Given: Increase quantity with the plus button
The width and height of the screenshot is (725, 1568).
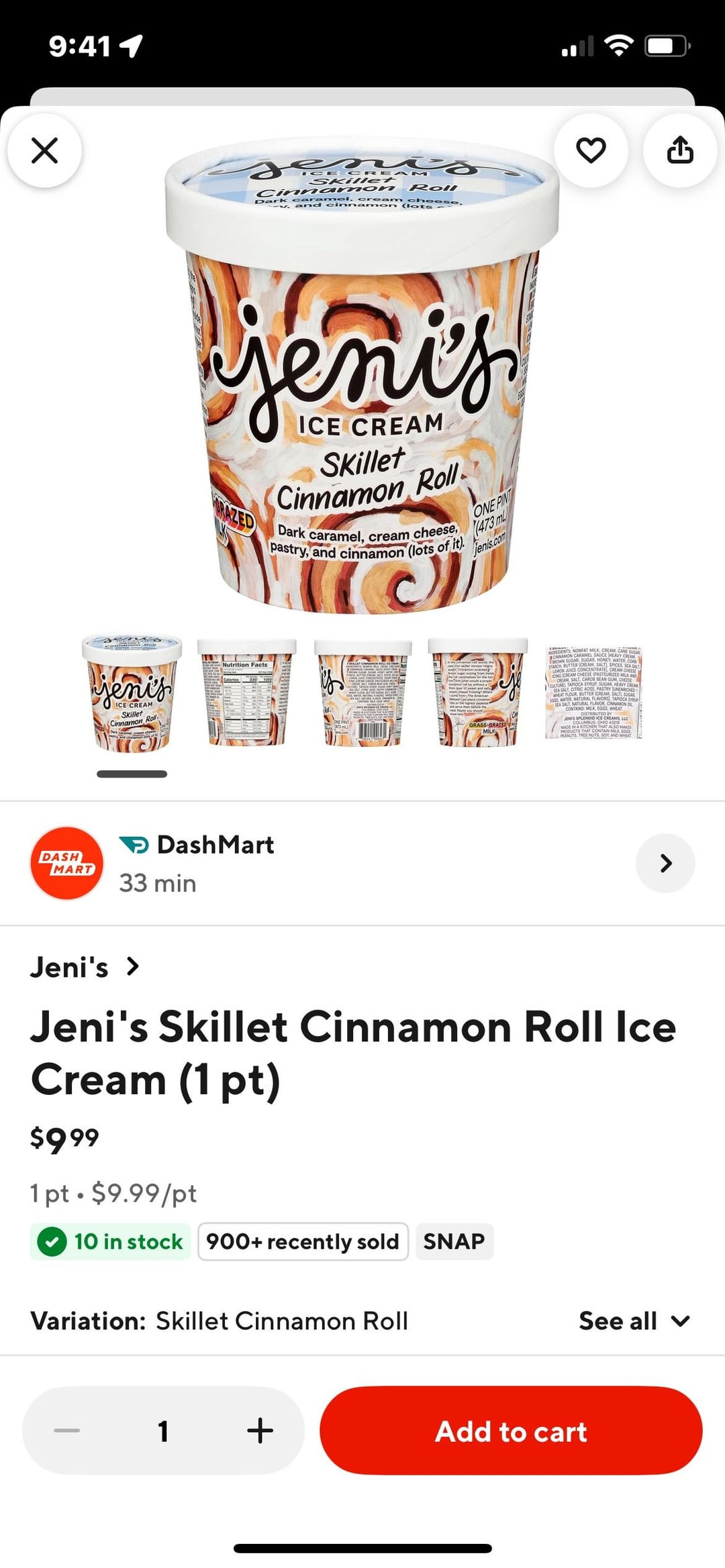Looking at the screenshot, I should coord(260,1430).
